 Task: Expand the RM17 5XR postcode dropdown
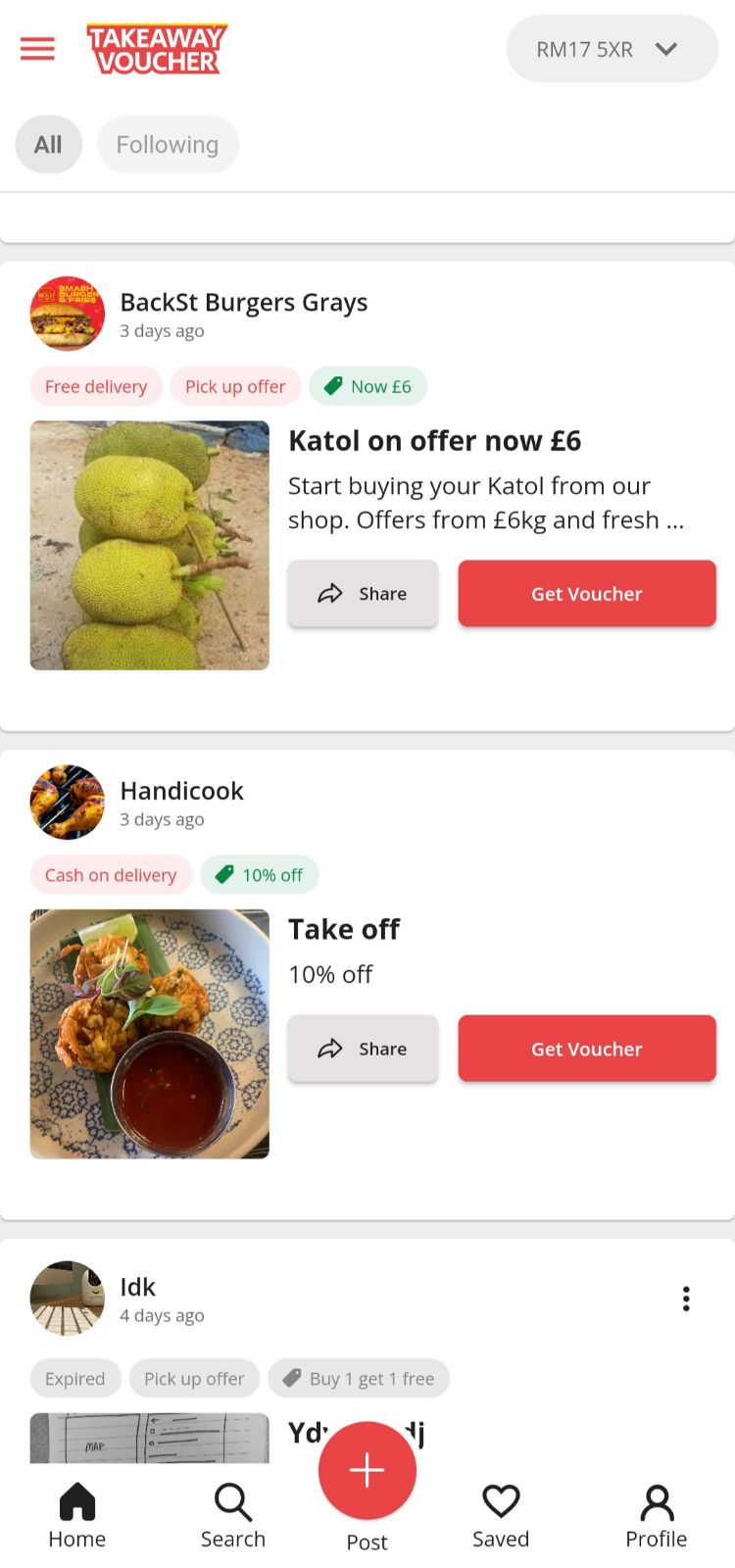(x=612, y=49)
